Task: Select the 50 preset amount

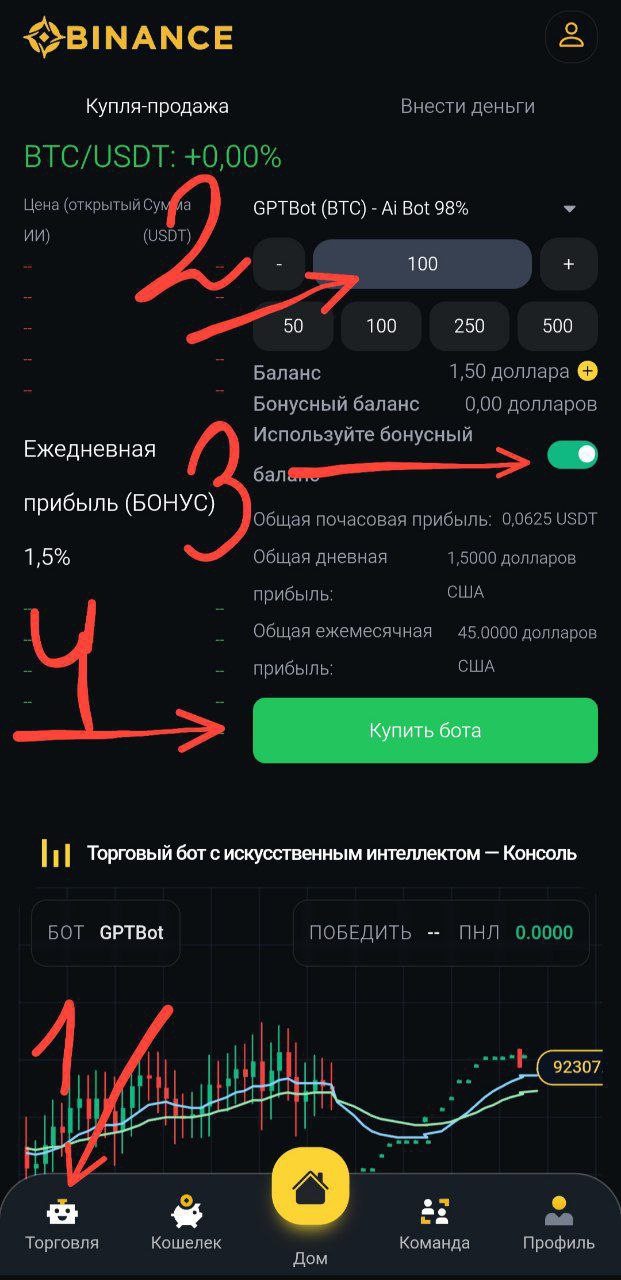Action: pyautogui.click(x=293, y=326)
